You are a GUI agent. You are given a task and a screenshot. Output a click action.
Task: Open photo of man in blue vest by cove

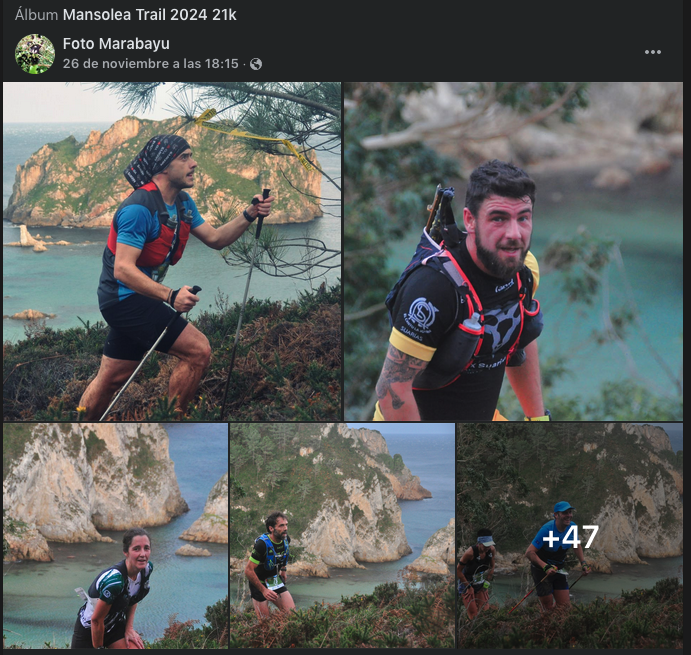point(342,536)
